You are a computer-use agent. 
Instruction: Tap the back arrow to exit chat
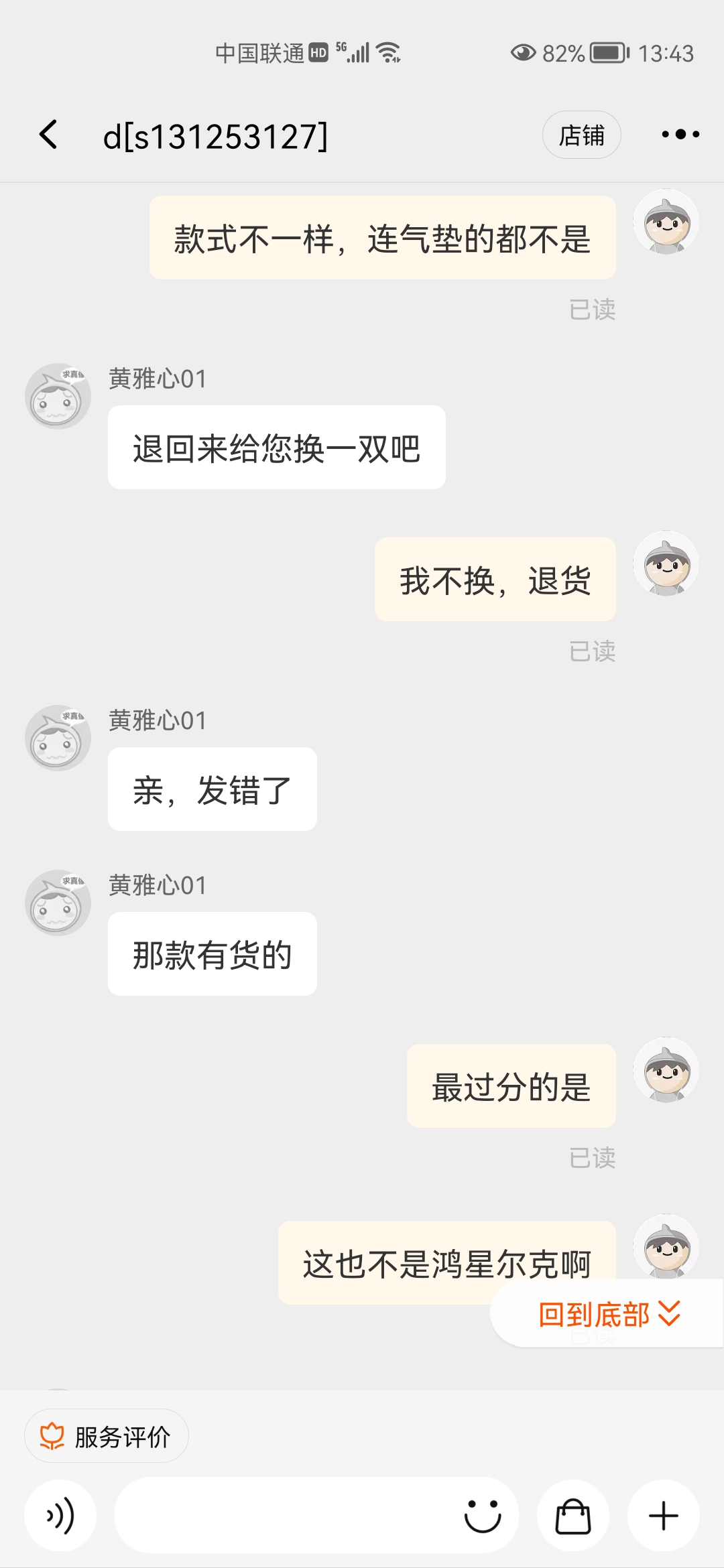click(x=48, y=134)
